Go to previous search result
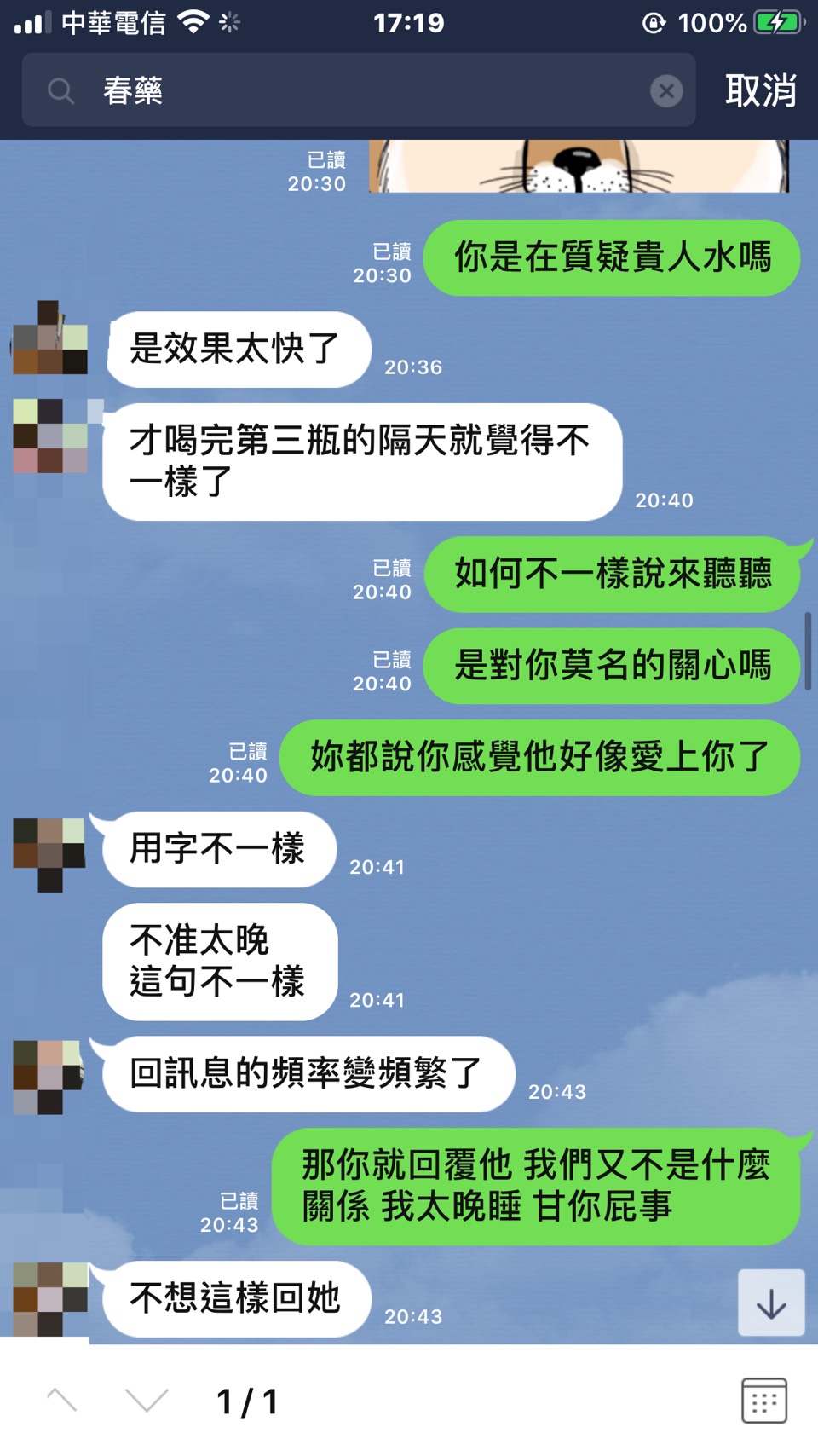Screen dimensions: 818x1456 (61, 1401)
